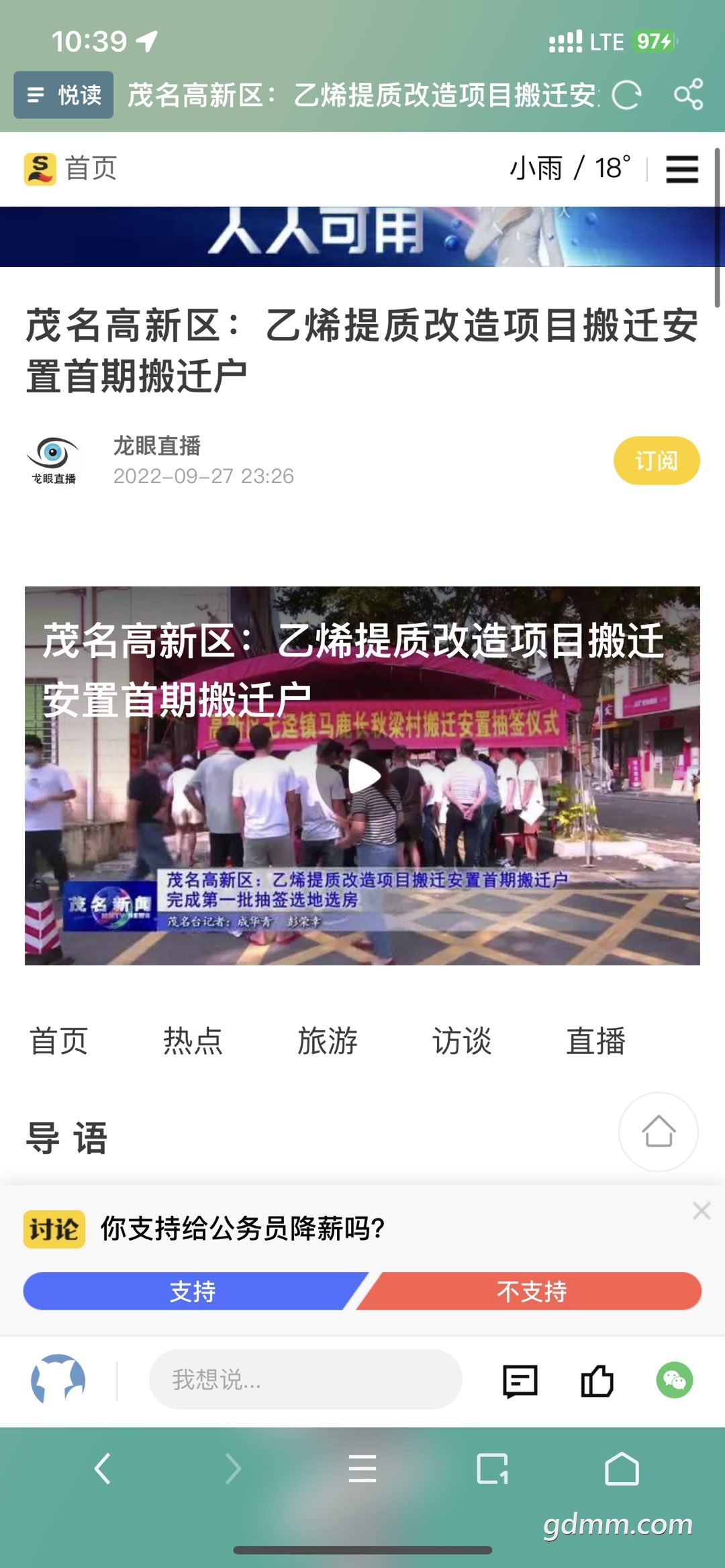Tap the floating home circle button
Screen dimensions: 725x1568
(x=658, y=1132)
